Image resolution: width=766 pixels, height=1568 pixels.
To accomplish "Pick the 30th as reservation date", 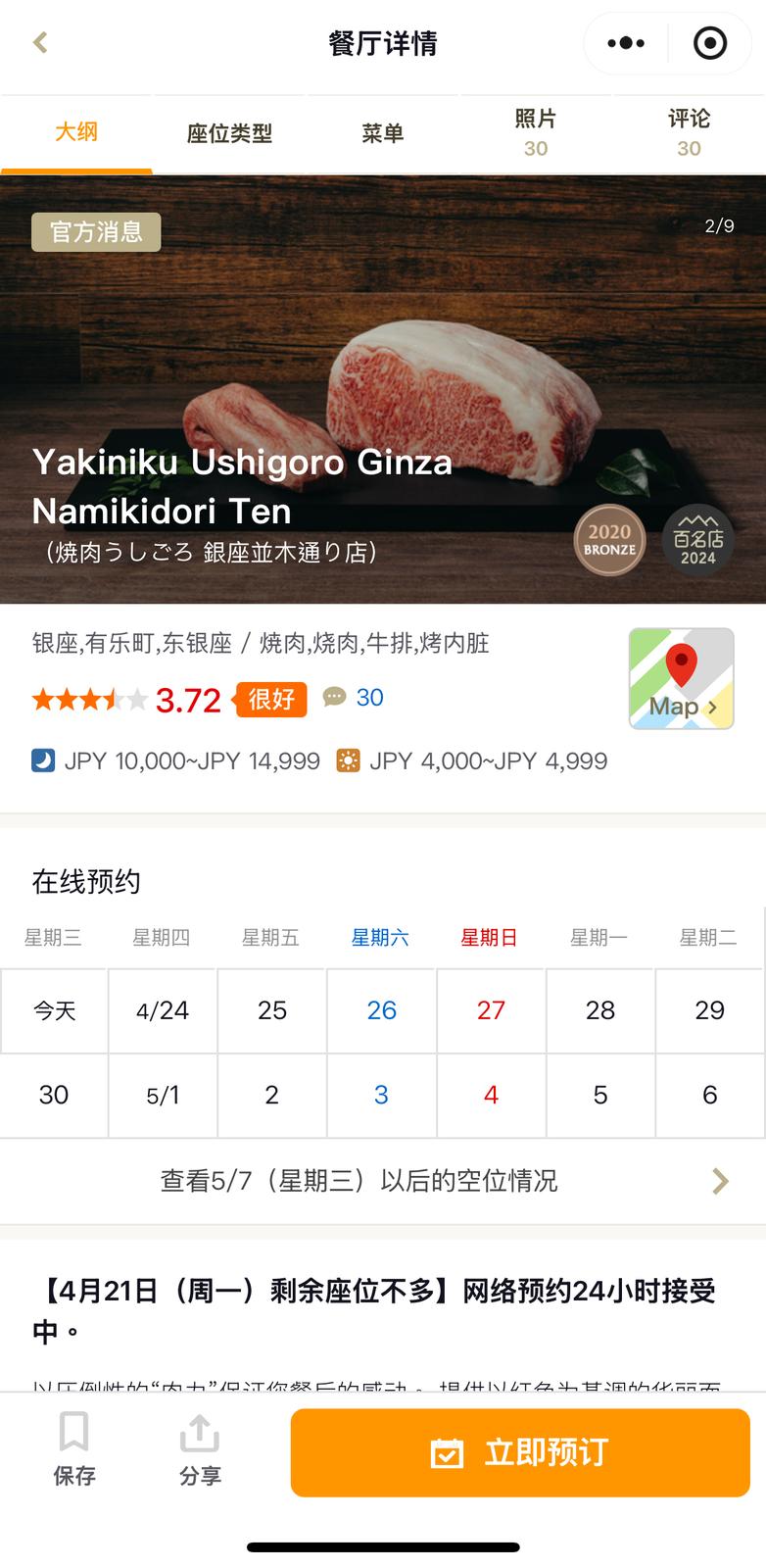I will pos(54,1095).
